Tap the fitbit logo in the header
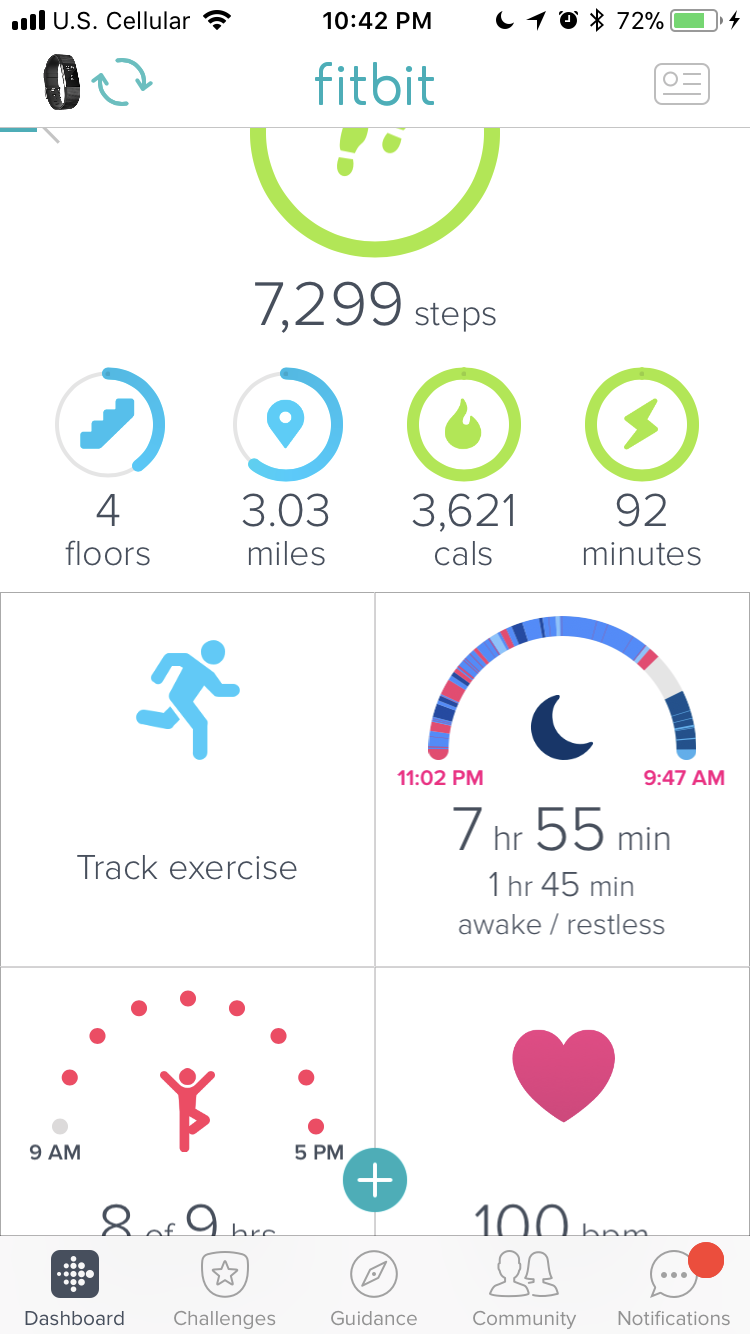 point(375,84)
